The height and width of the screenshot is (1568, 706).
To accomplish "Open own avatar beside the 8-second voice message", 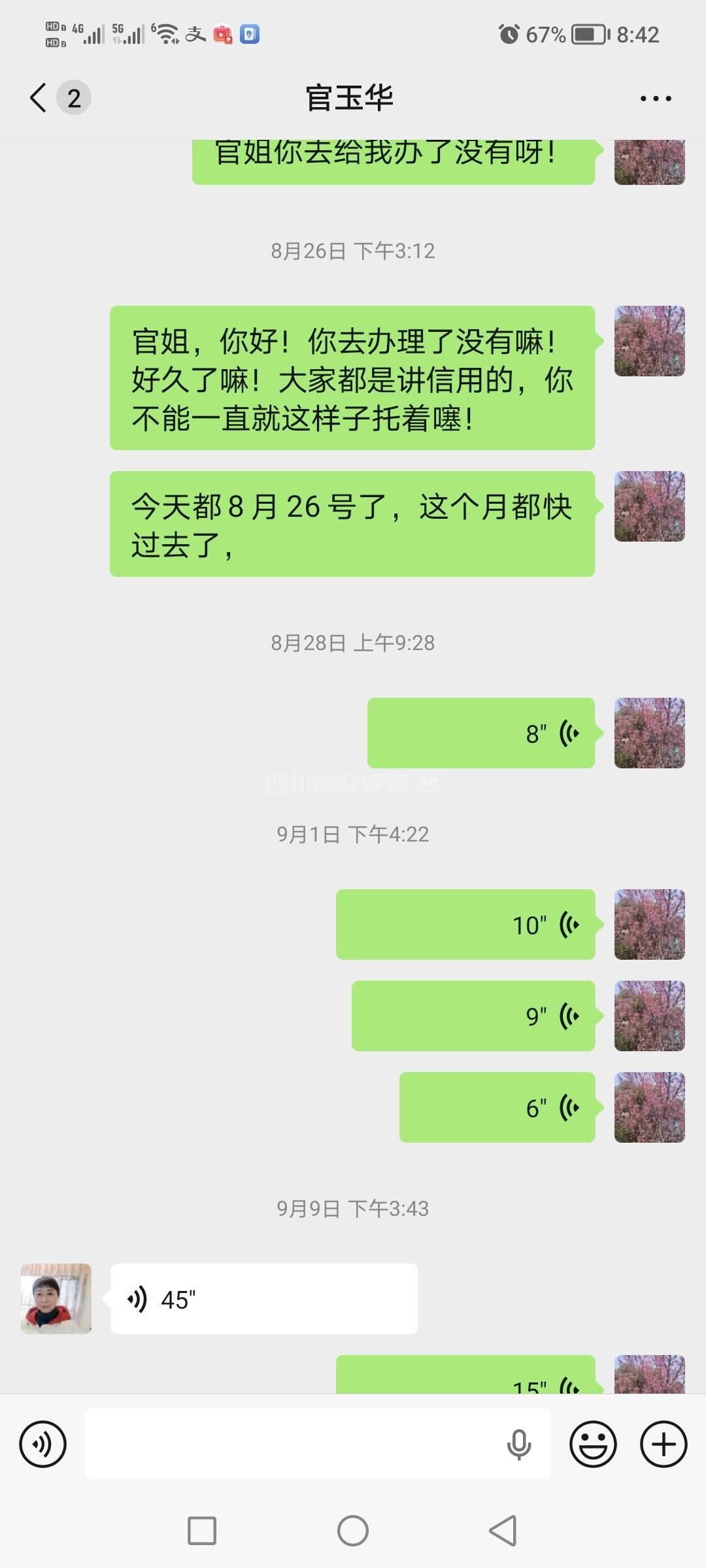I will [649, 733].
